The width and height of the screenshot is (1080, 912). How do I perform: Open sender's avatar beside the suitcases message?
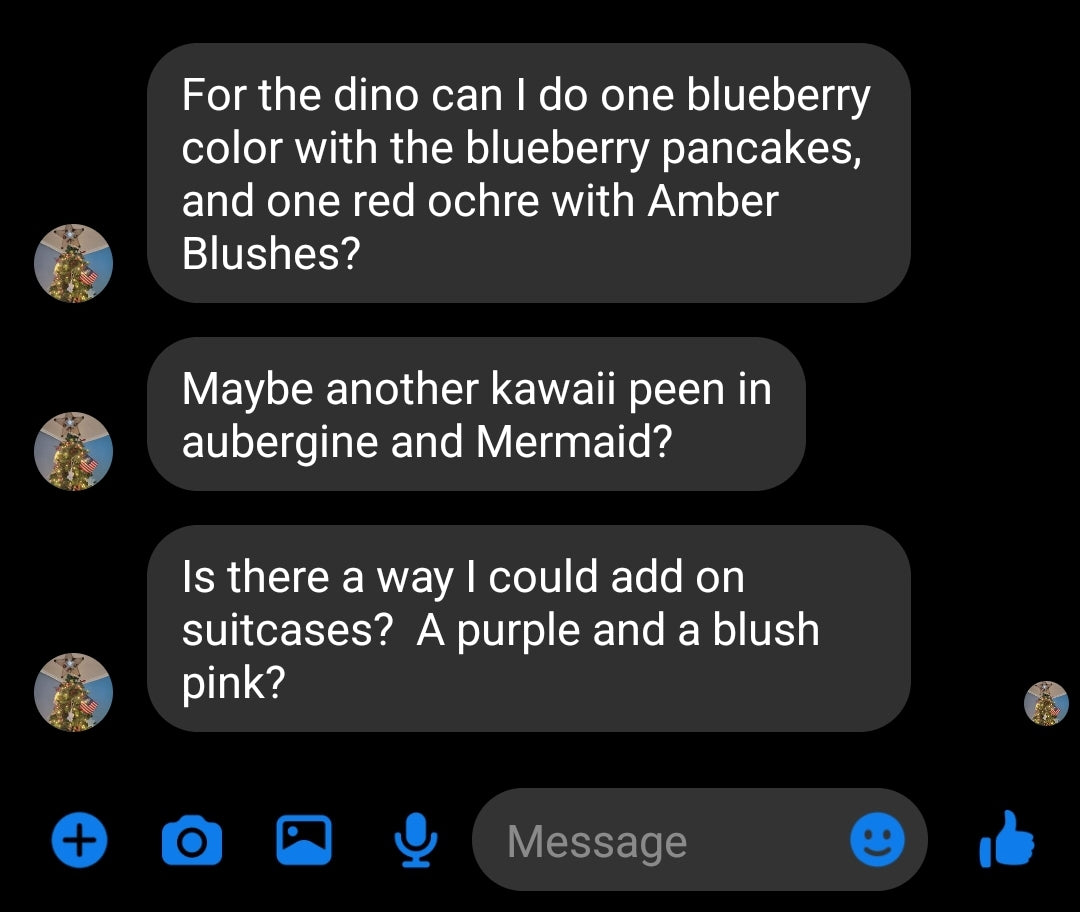coord(73,692)
